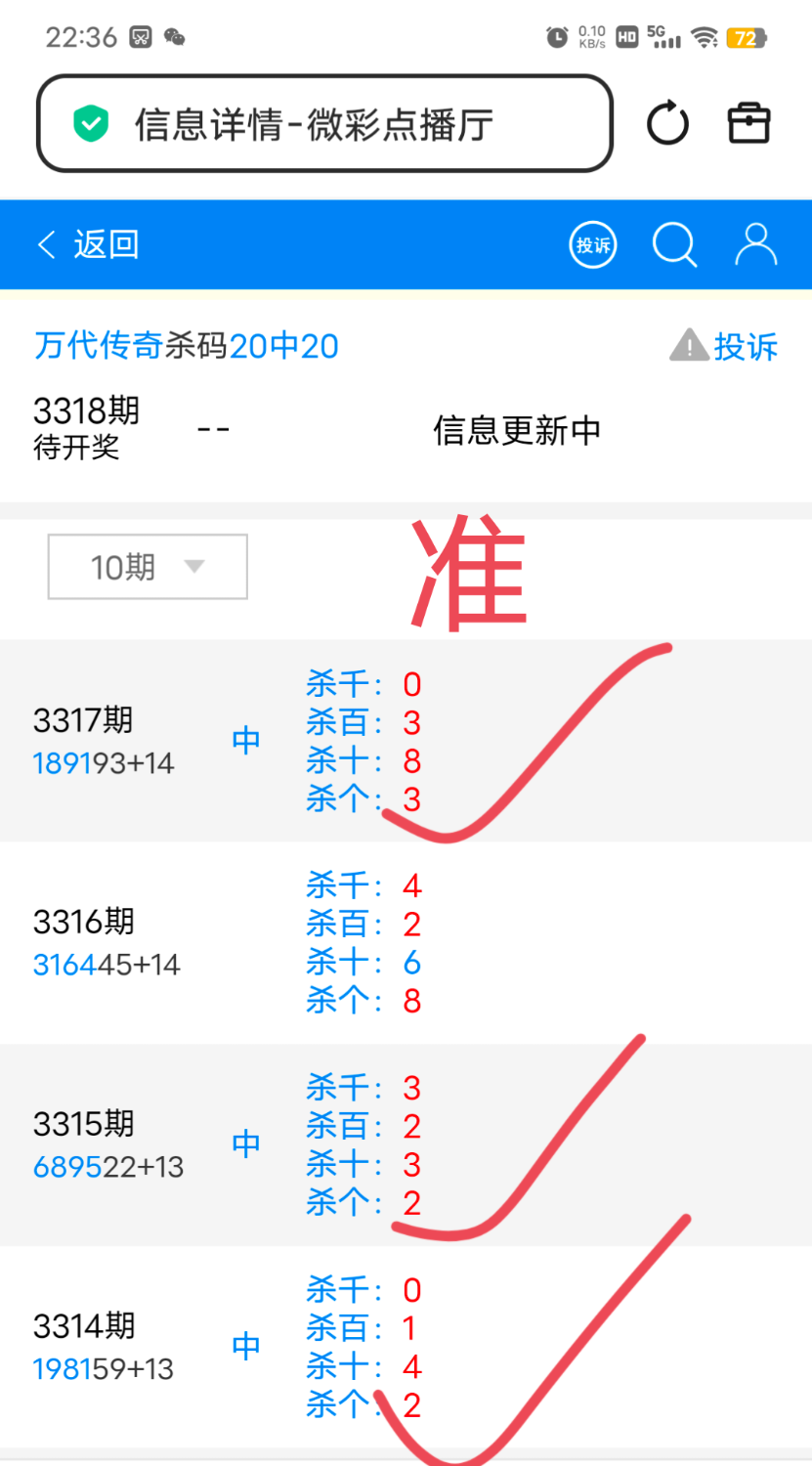Select result 316445 for 3316期

tap(107, 964)
